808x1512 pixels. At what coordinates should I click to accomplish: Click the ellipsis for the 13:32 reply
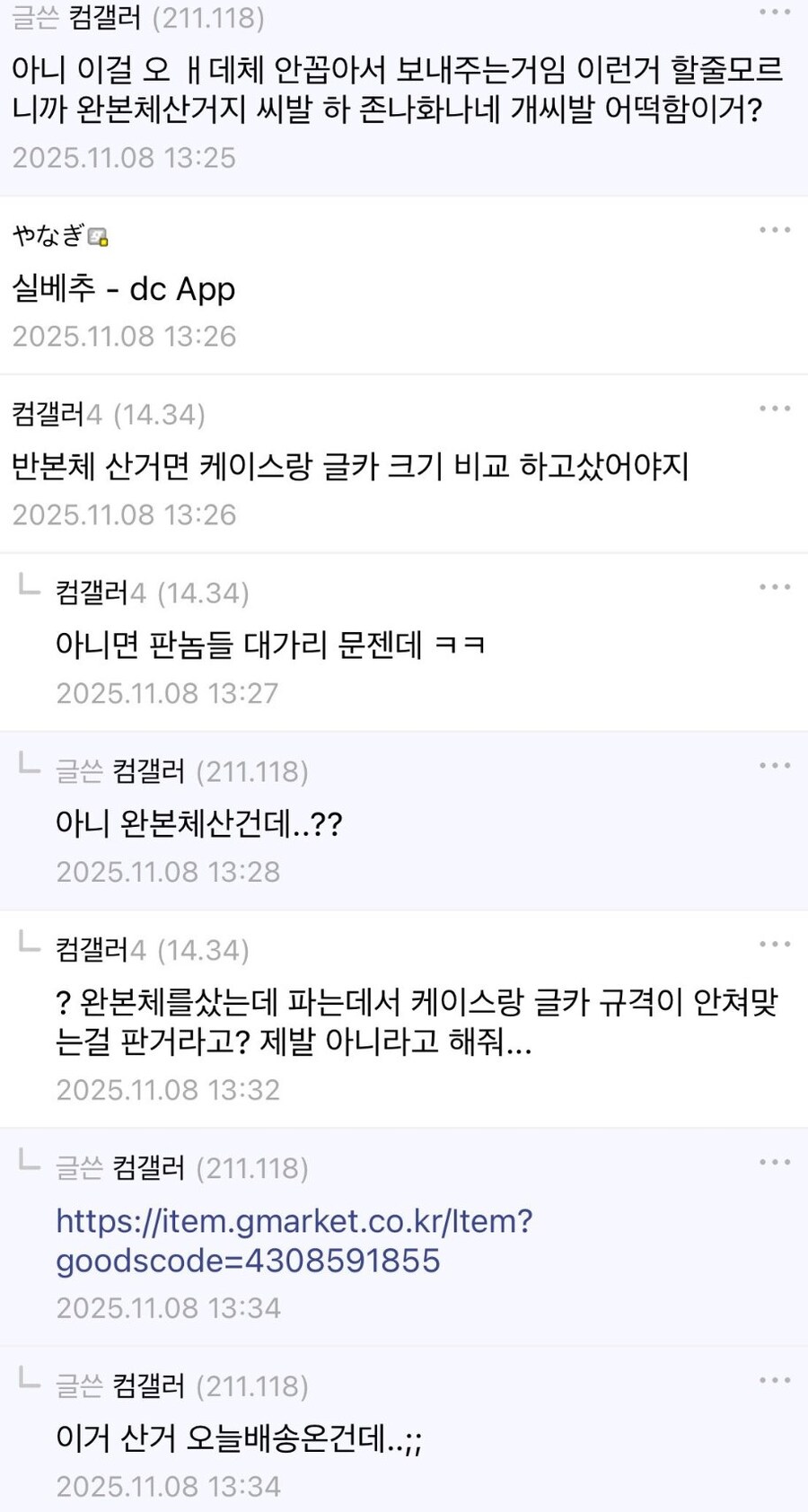[x=774, y=943]
